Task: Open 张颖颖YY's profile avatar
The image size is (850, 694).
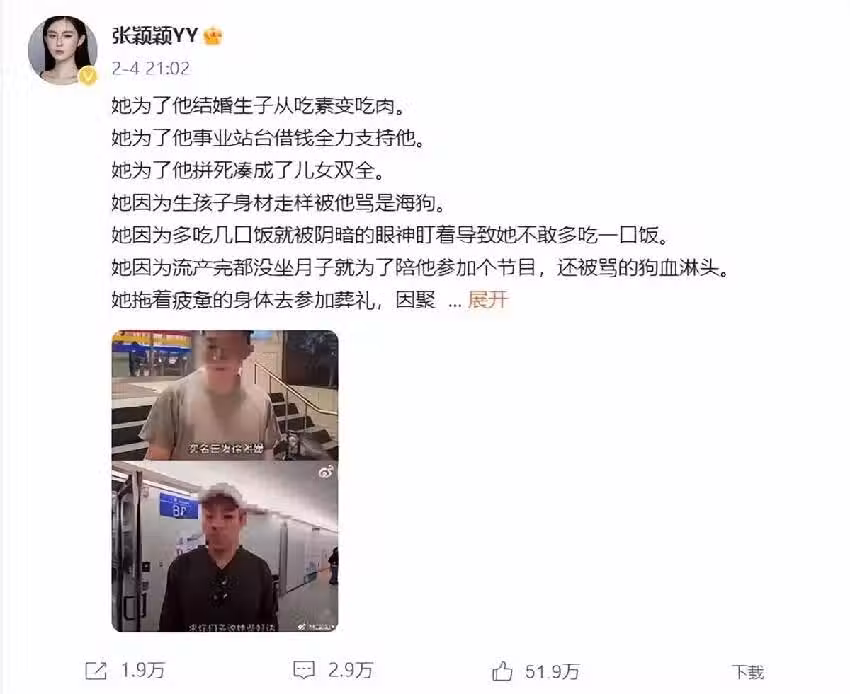Action: click(x=62, y=51)
